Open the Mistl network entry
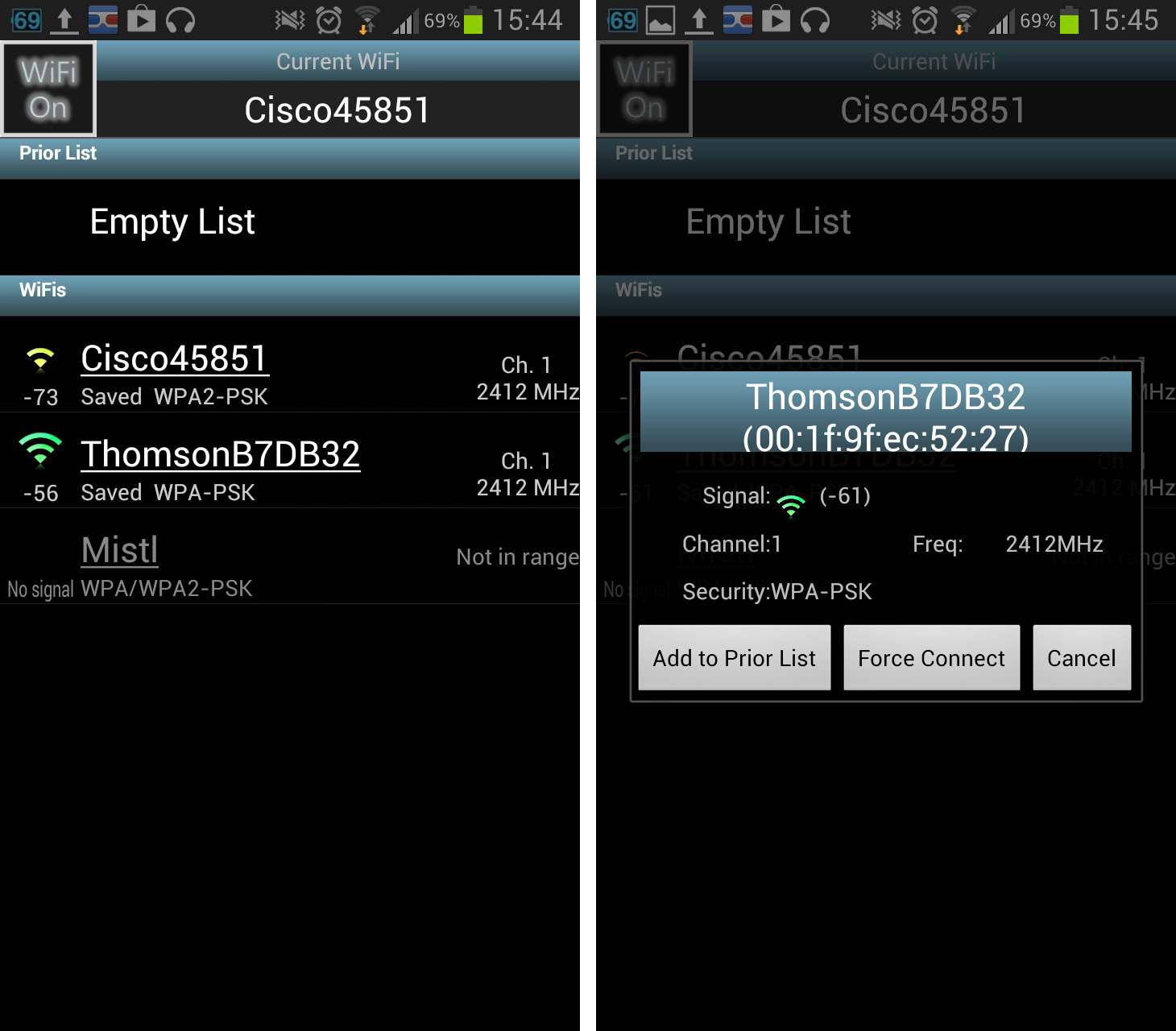1176x1031 pixels. [120, 551]
